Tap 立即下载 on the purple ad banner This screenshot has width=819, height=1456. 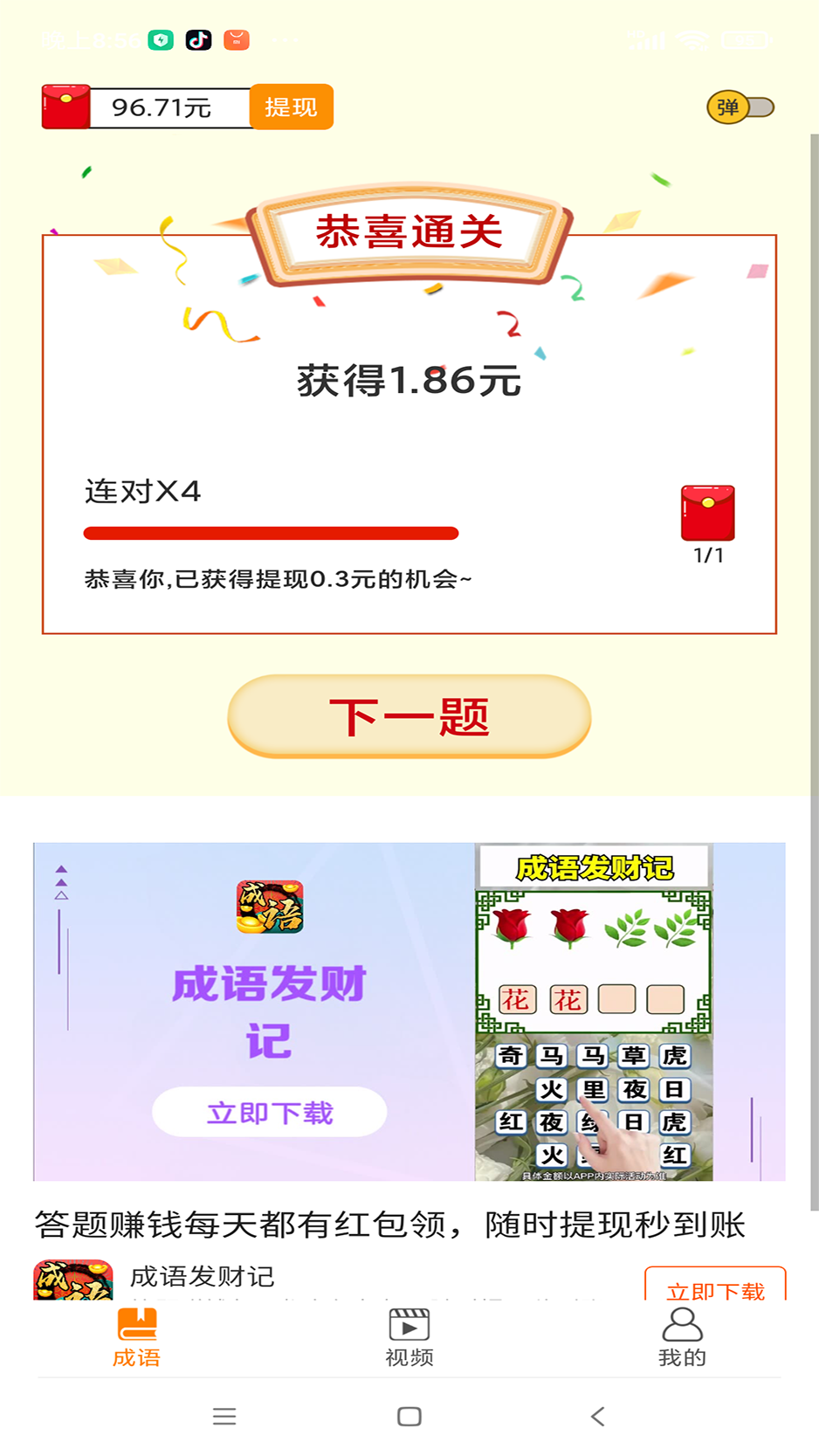[x=270, y=1112]
